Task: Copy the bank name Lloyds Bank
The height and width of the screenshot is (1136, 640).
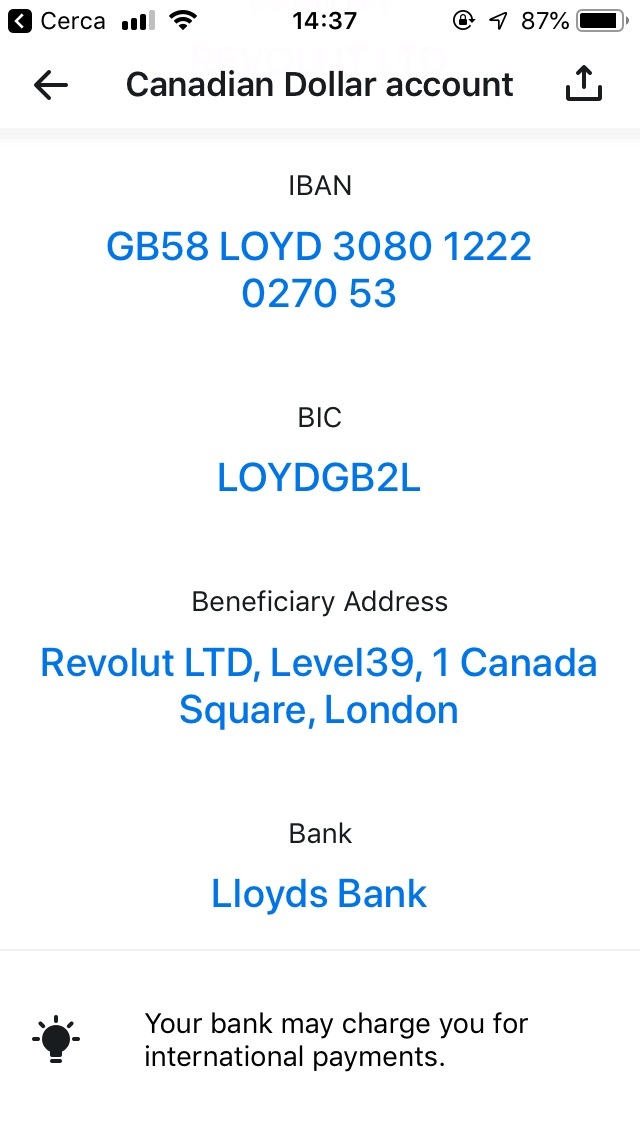Action: click(319, 894)
